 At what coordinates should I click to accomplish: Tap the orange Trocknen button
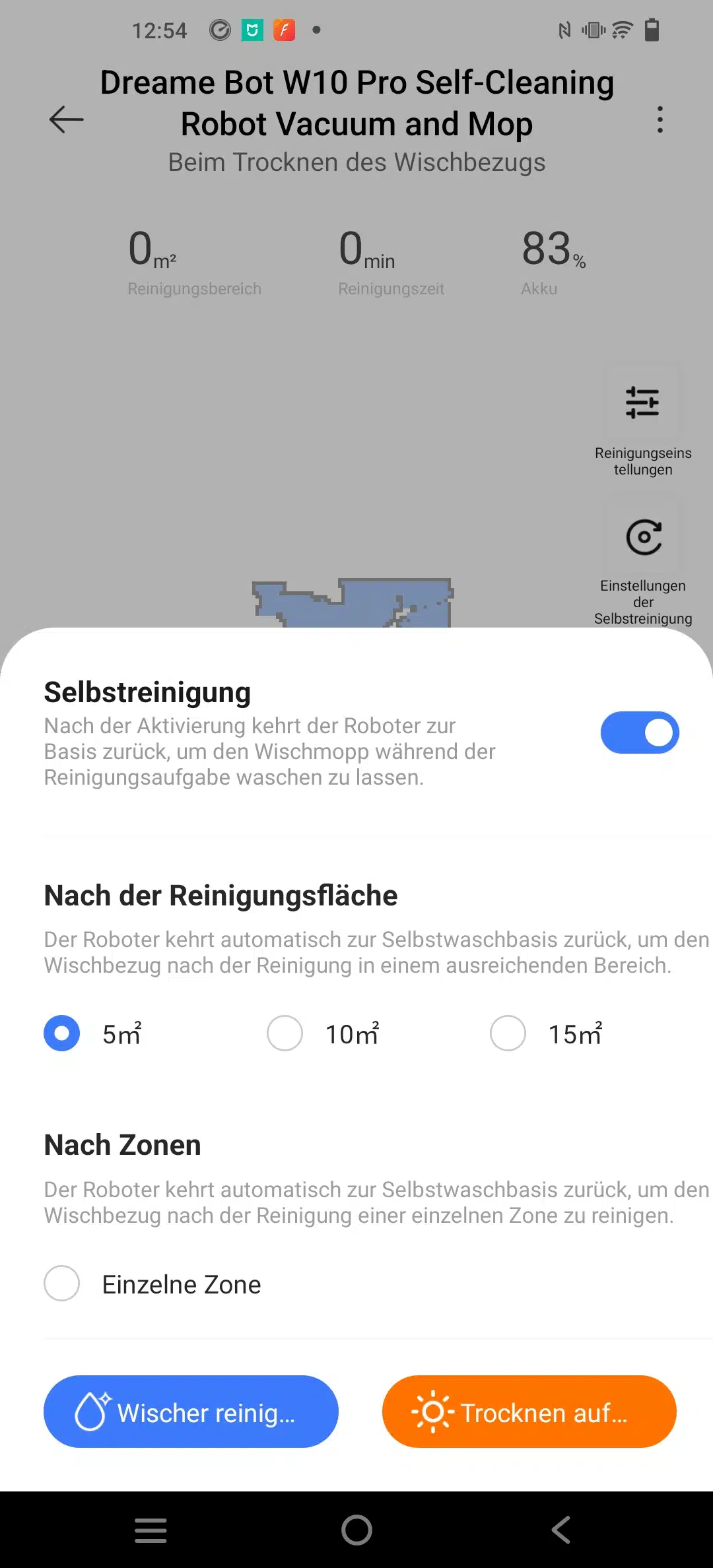coord(529,1412)
